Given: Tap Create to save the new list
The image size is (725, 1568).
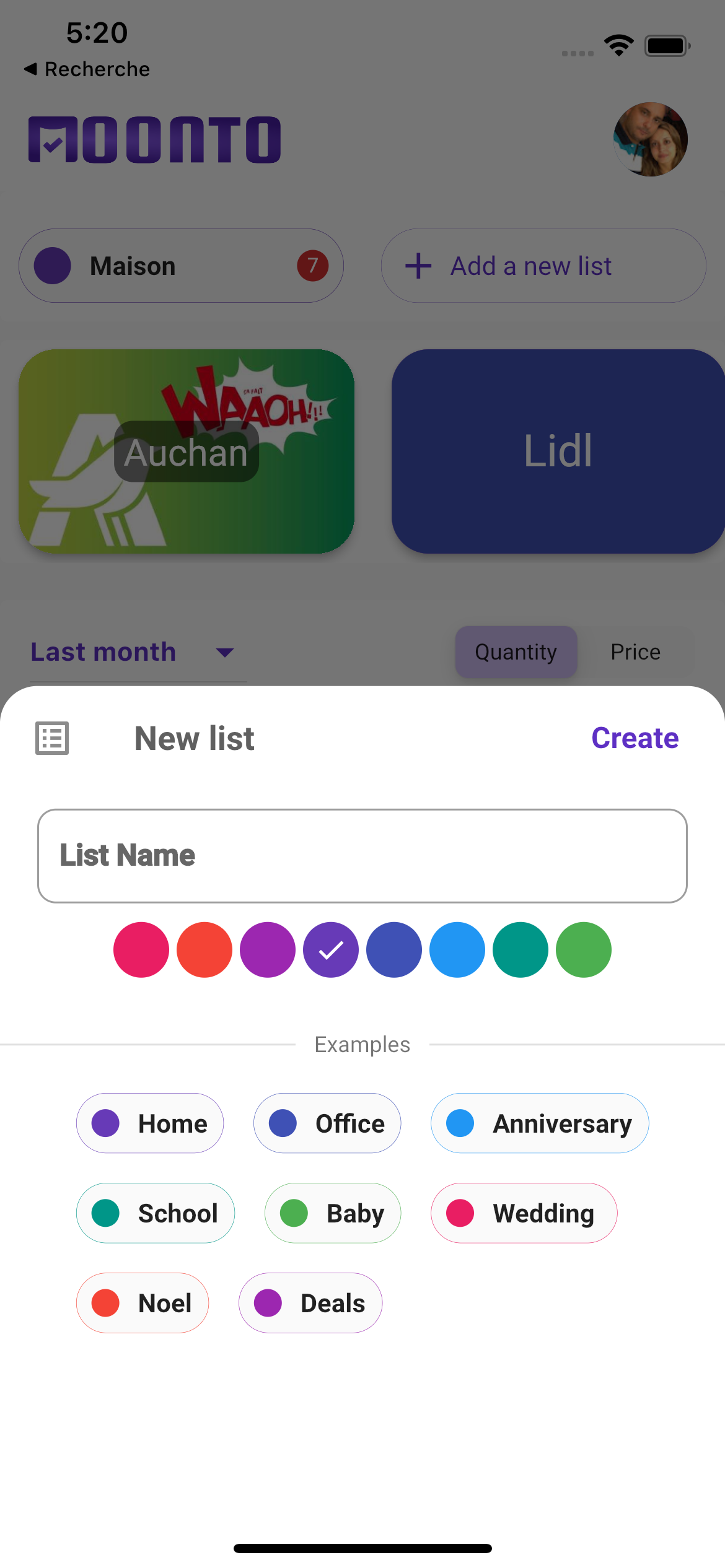Looking at the screenshot, I should point(635,738).
